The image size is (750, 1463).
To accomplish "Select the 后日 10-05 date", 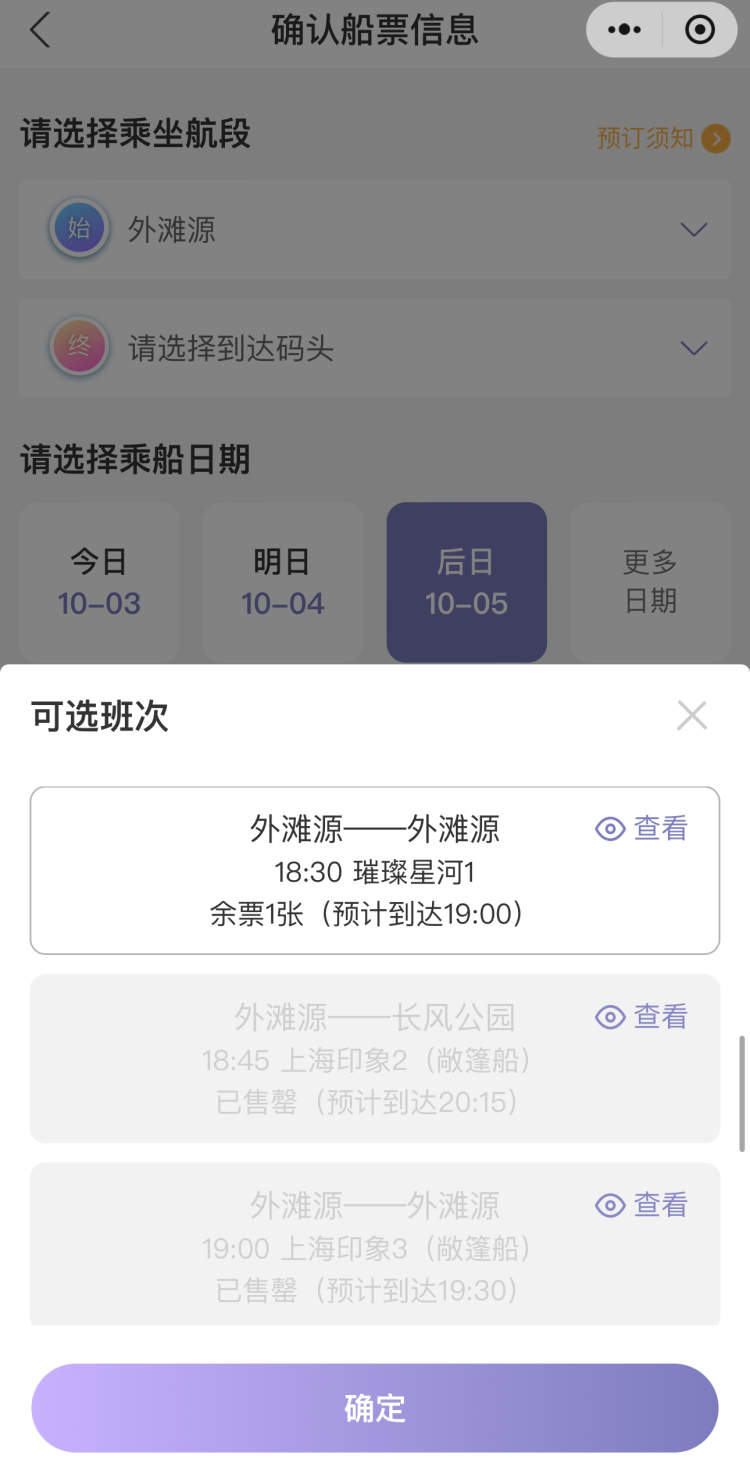I will pyautogui.click(x=466, y=582).
